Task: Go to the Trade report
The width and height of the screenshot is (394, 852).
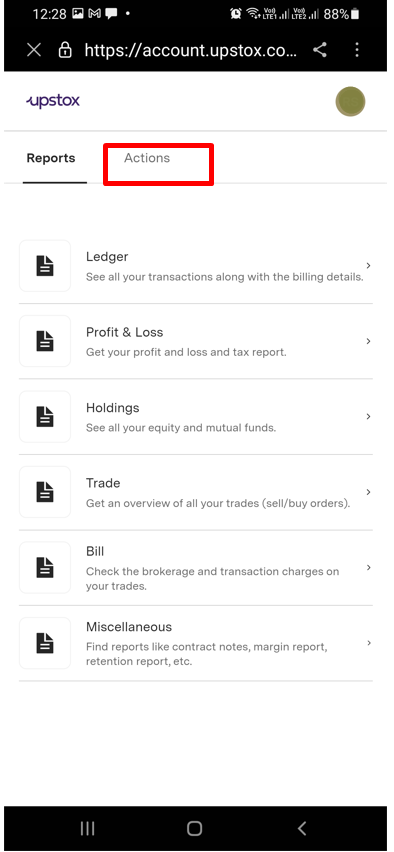Action: [x=196, y=492]
